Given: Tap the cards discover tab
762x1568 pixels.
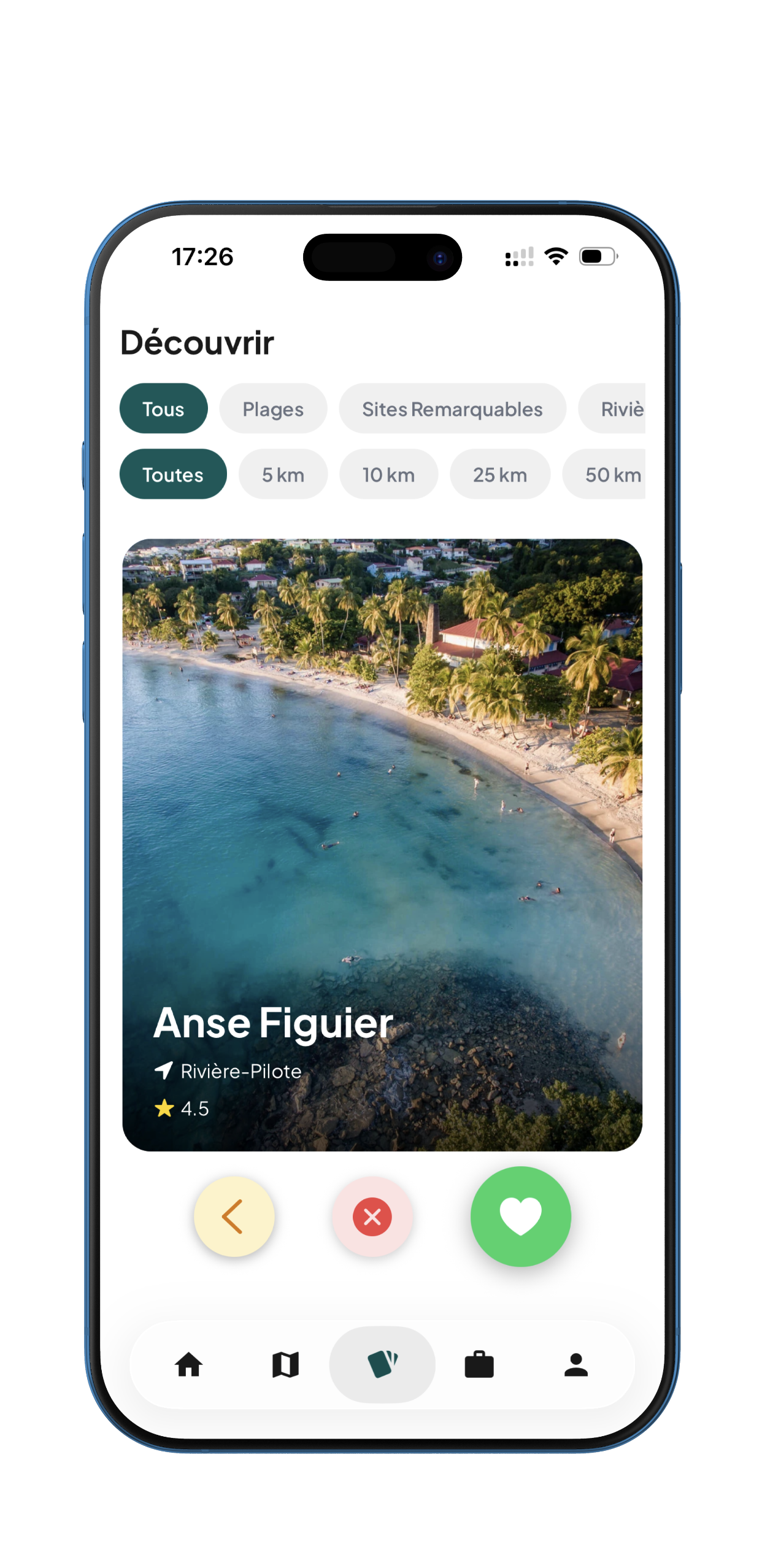Looking at the screenshot, I should (382, 1365).
